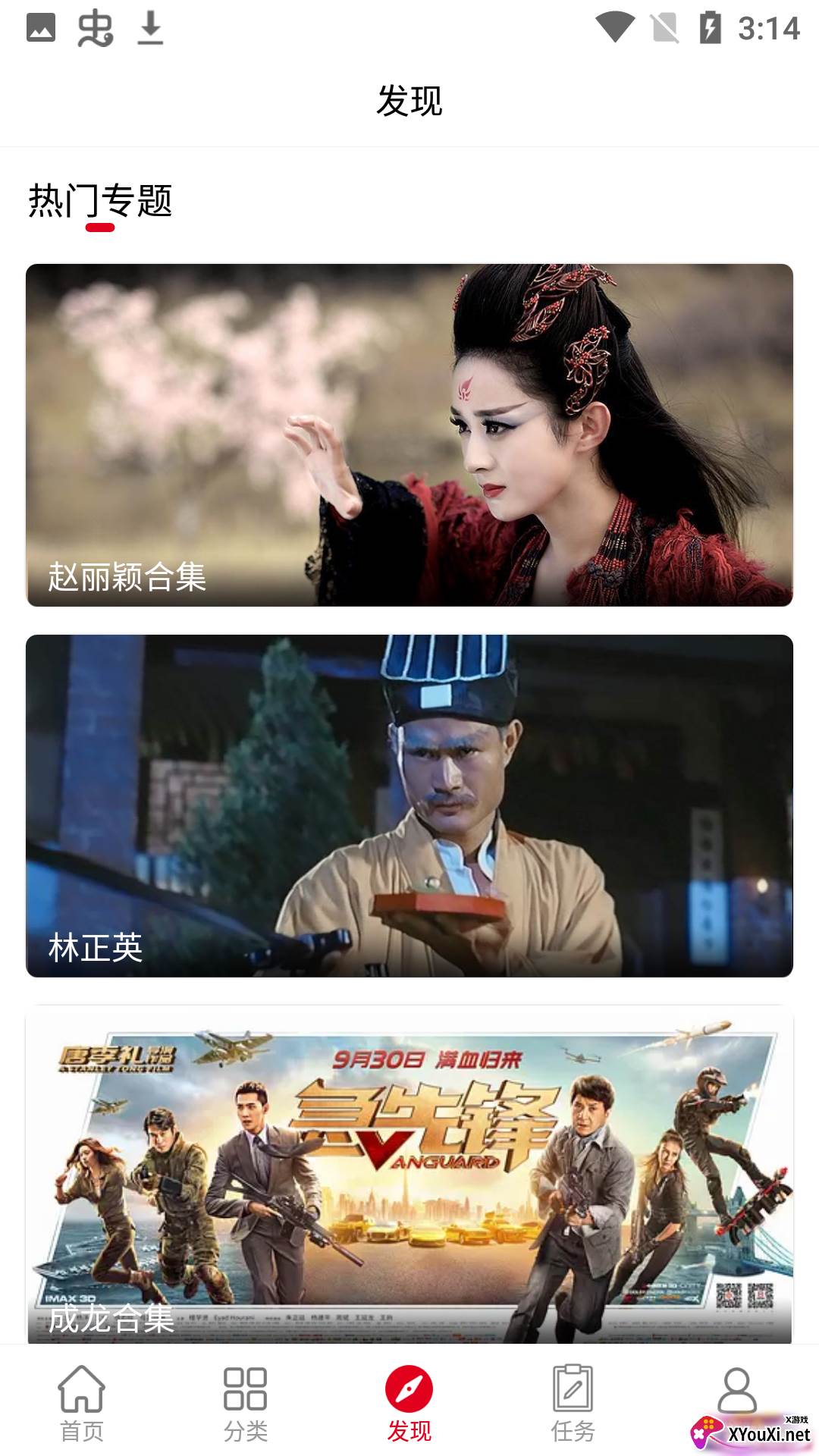819x1456 pixels.
Task: Open the 林正英 collection card
Action: pos(409,805)
